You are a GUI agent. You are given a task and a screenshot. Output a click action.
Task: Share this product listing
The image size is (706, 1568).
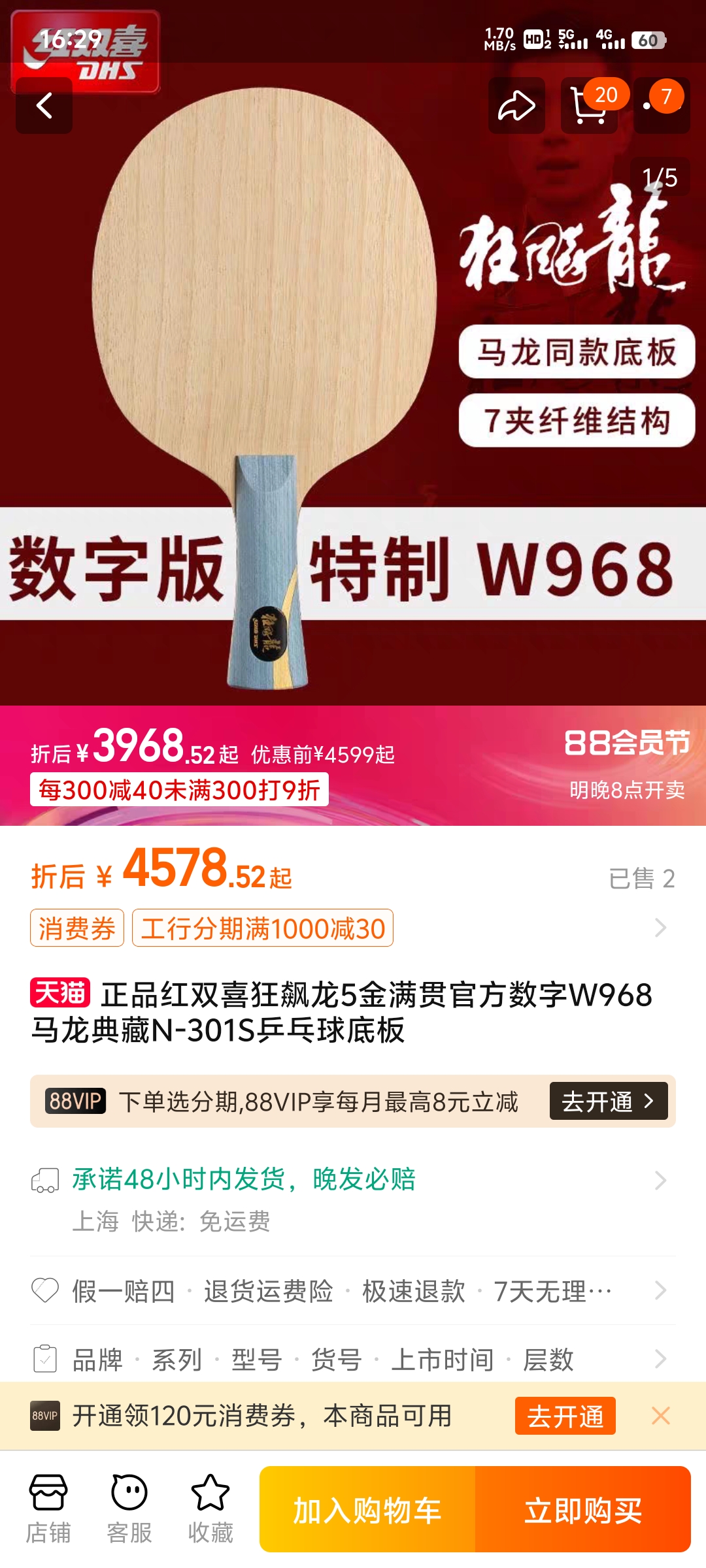[516, 105]
